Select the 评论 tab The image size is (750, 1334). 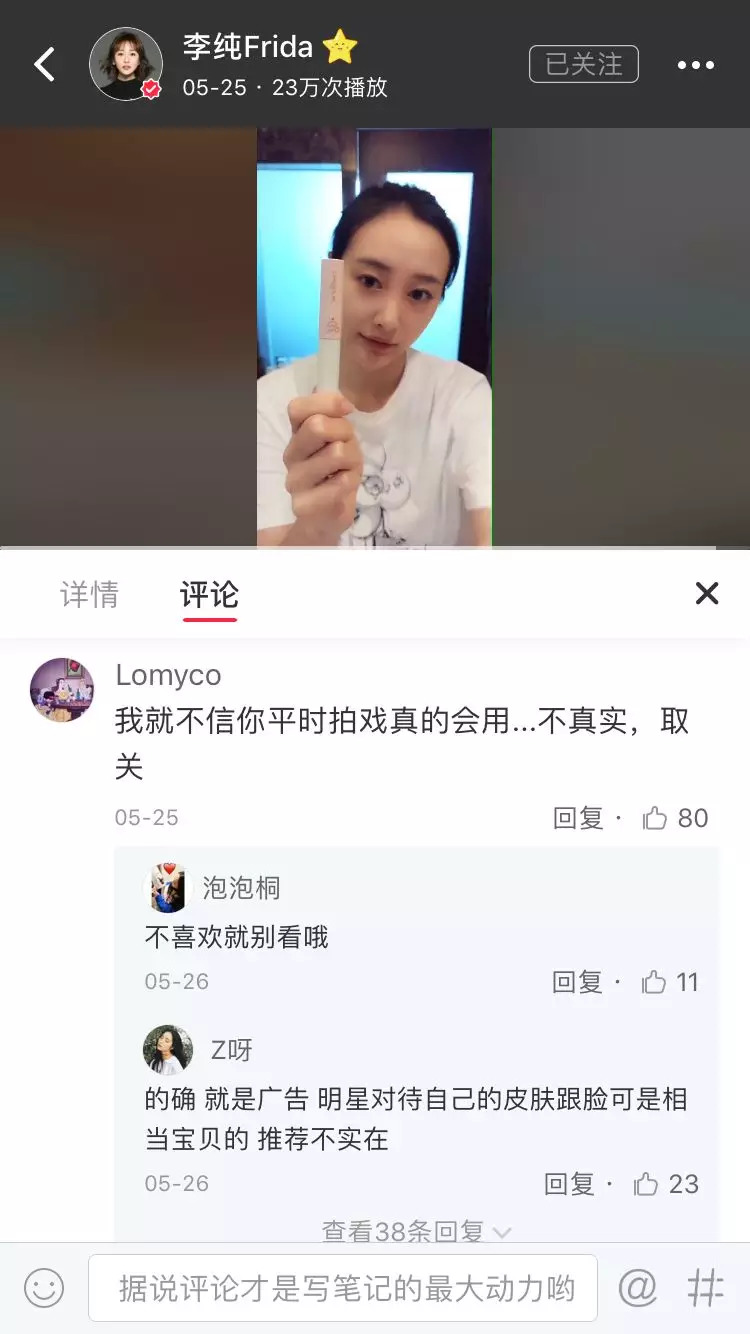tap(209, 594)
